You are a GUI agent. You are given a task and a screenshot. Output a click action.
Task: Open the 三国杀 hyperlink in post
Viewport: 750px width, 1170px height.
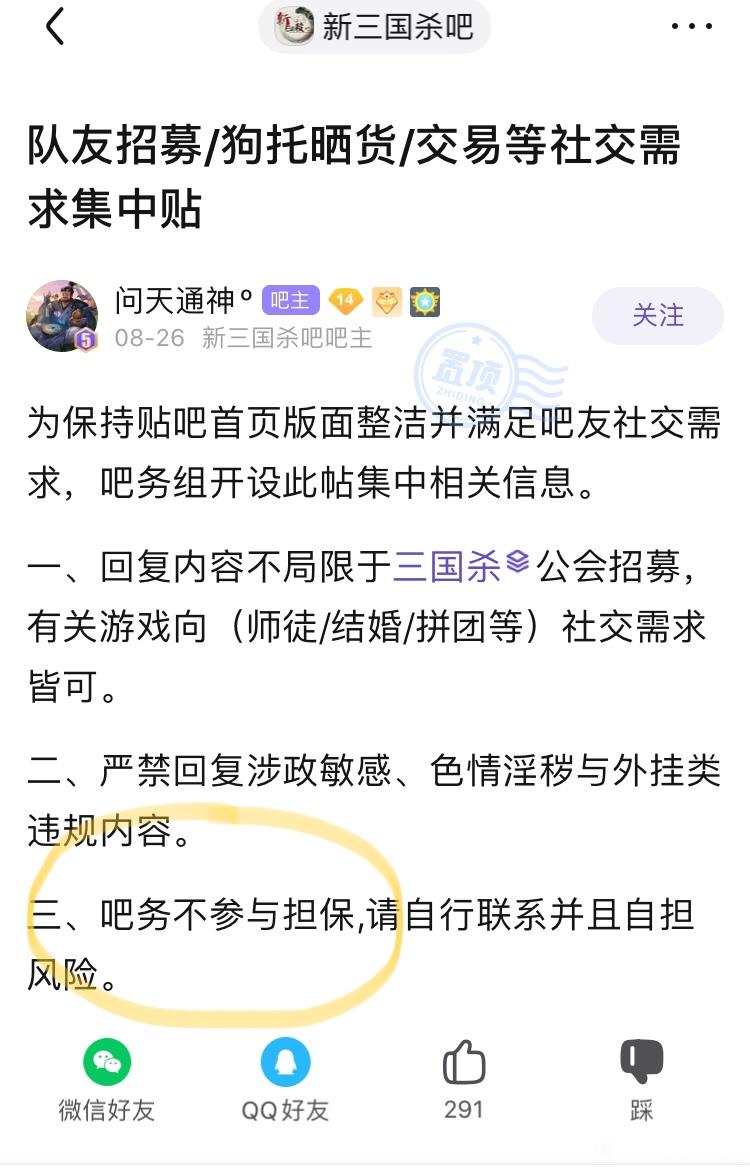tap(447, 567)
